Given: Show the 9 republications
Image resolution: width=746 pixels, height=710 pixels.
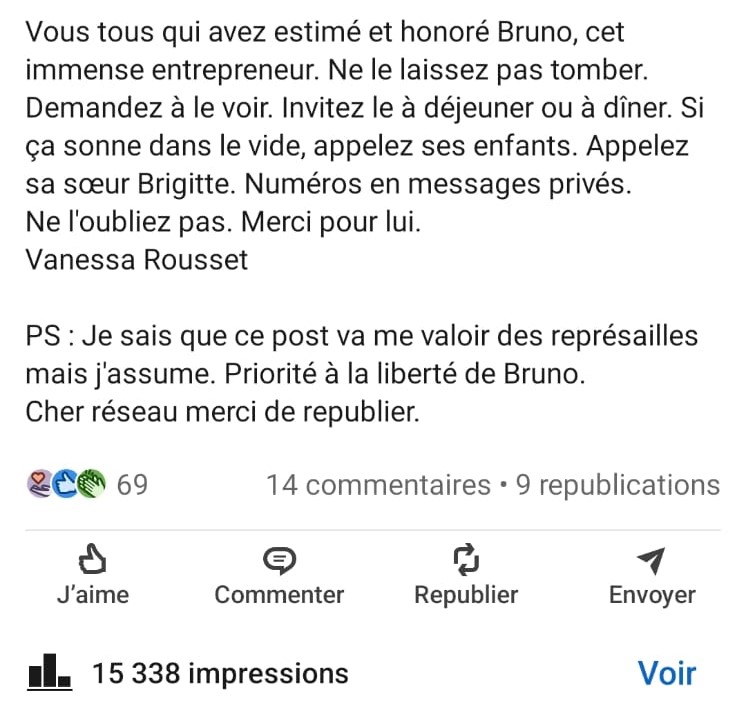Looking at the screenshot, I should (x=618, y=485).
